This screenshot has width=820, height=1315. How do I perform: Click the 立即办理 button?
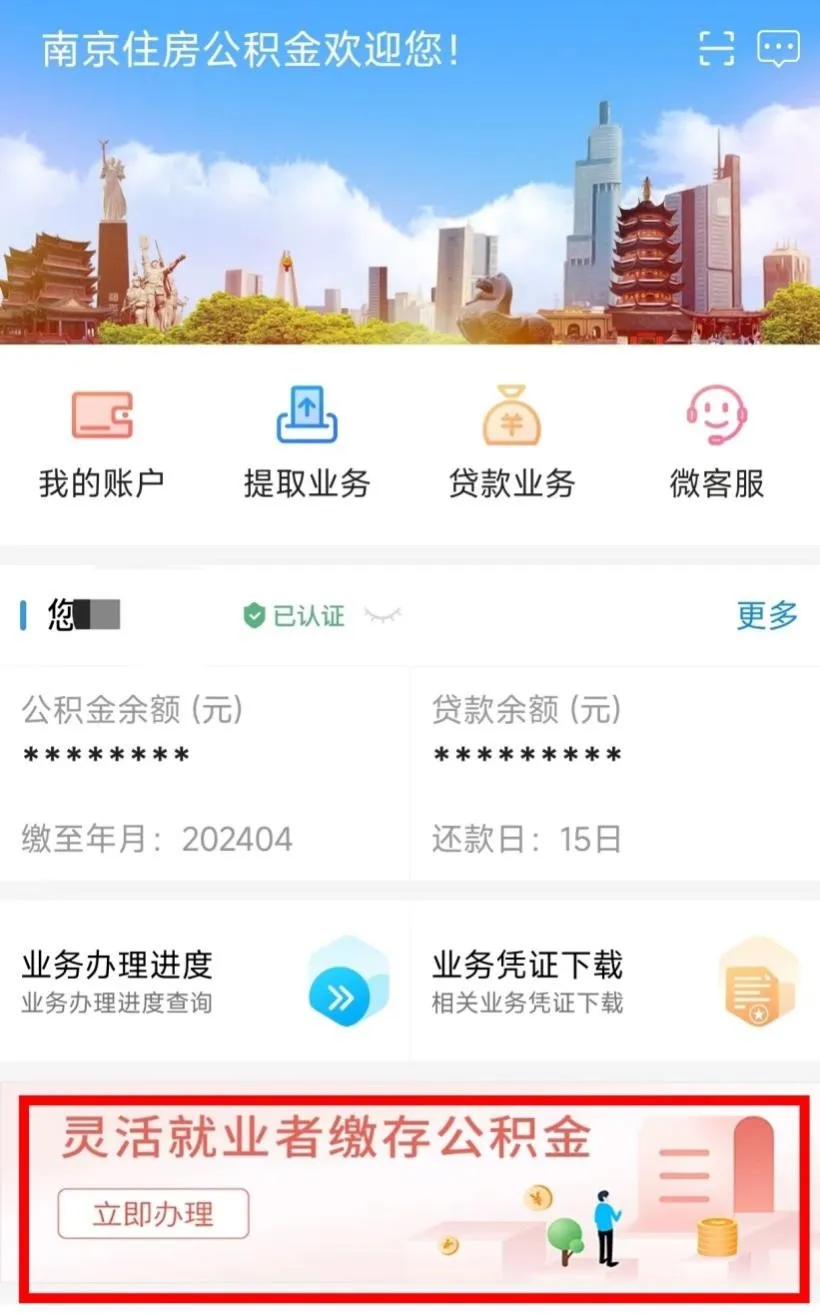150,1213
